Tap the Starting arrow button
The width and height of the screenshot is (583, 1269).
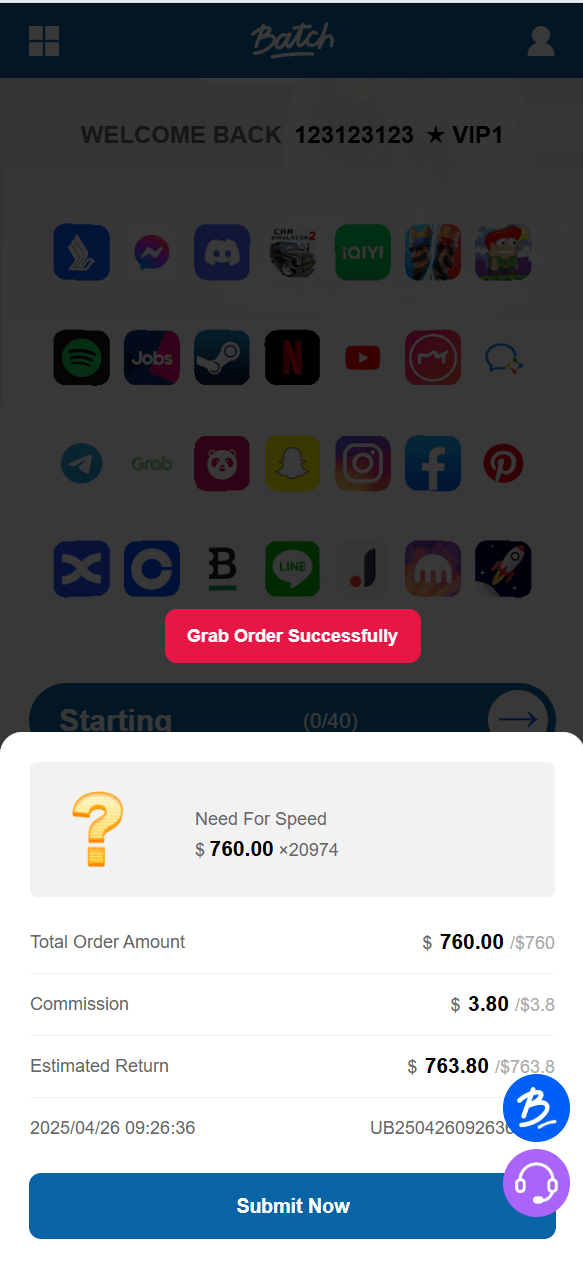[x=518, y=719]
